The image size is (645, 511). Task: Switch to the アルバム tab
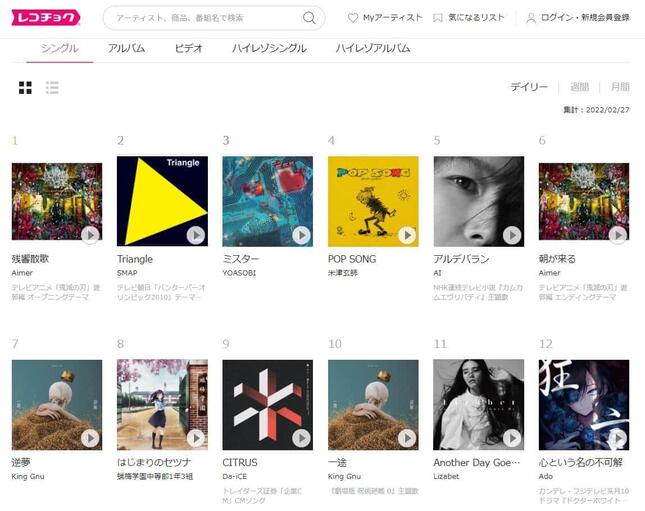[126, 48]
